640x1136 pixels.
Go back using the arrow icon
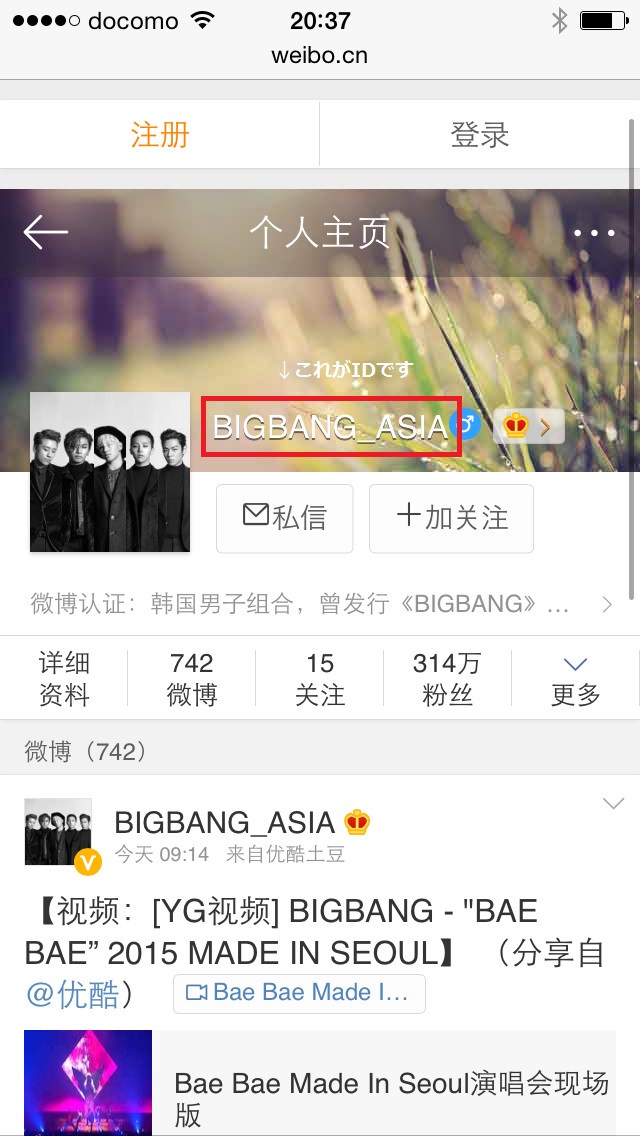click(46, 233)
